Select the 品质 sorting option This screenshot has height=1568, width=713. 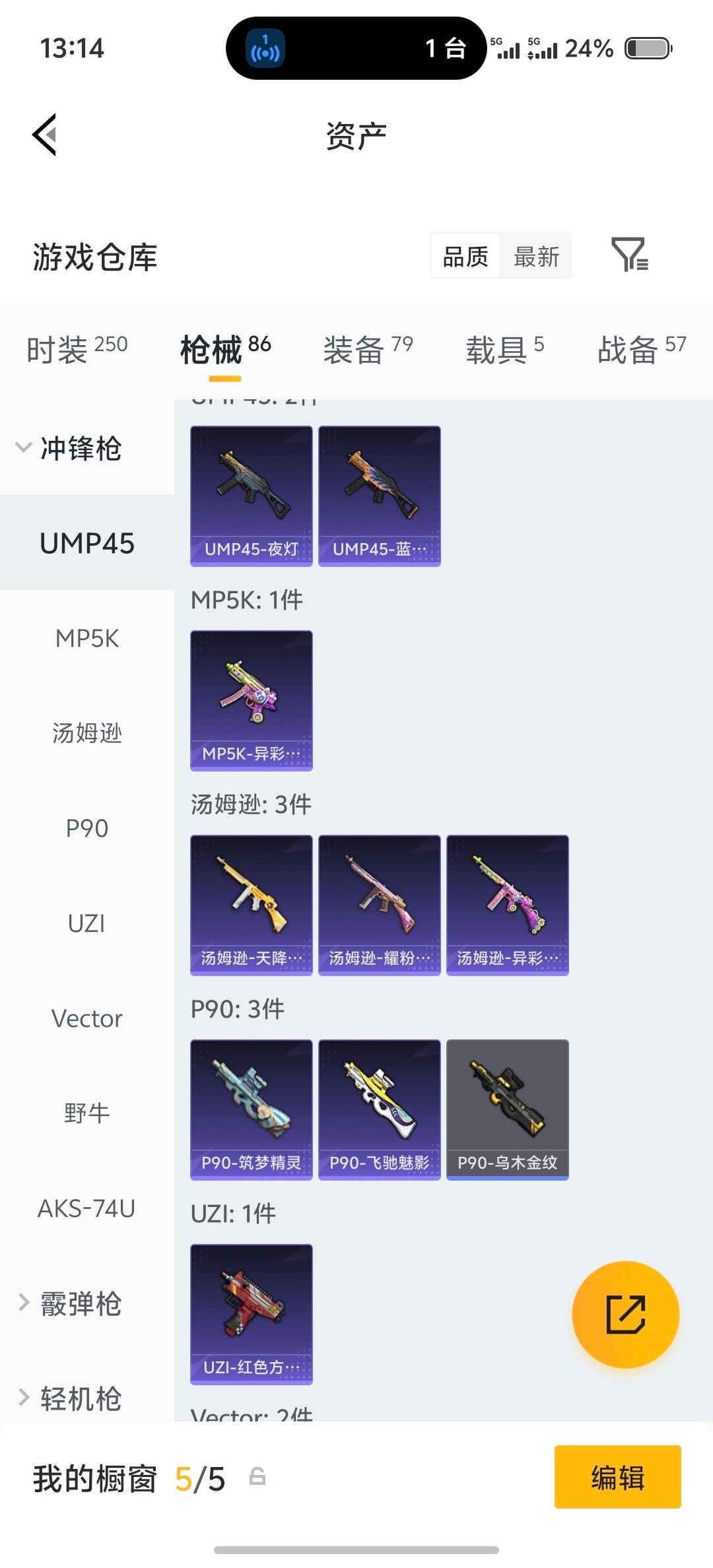tap(464, 256)
